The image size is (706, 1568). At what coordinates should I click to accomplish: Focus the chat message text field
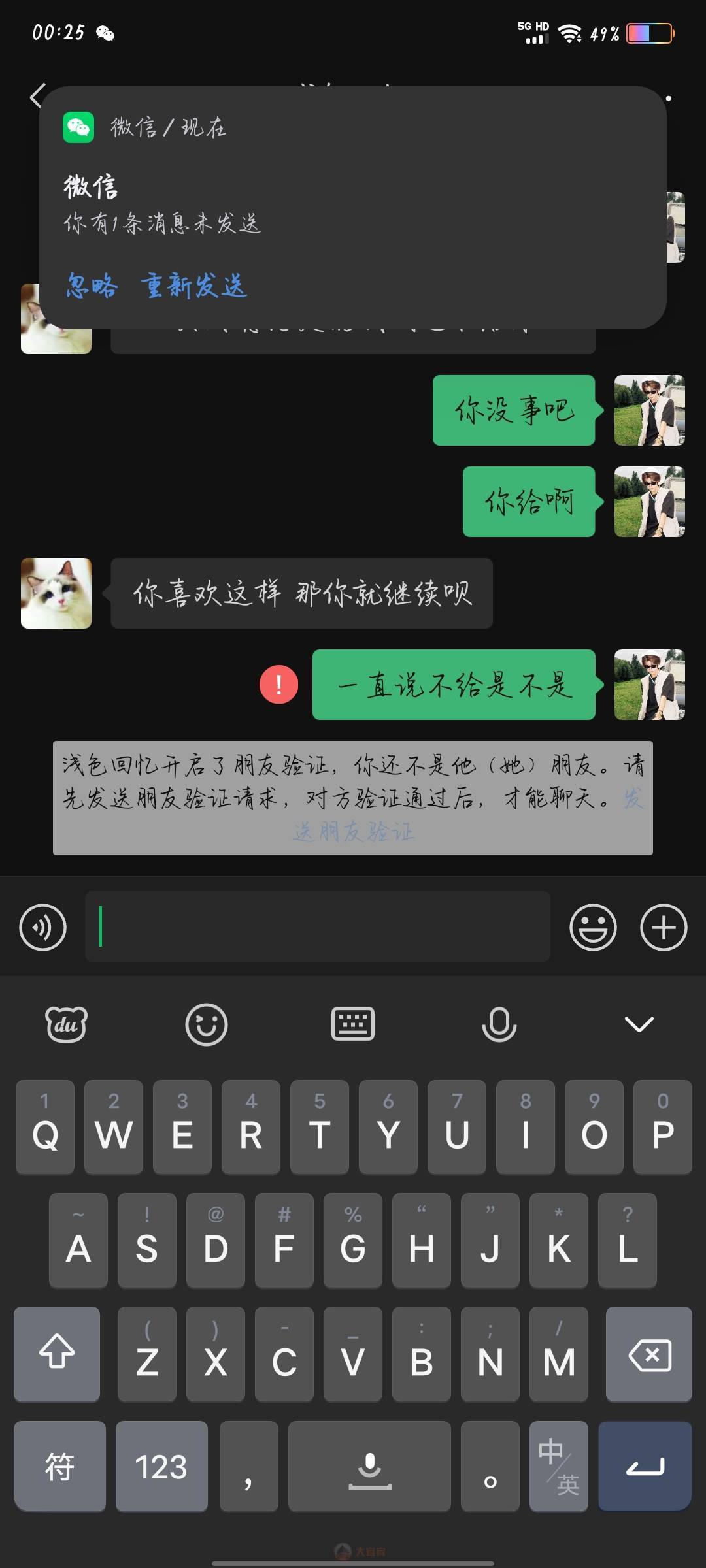point(317,926)
